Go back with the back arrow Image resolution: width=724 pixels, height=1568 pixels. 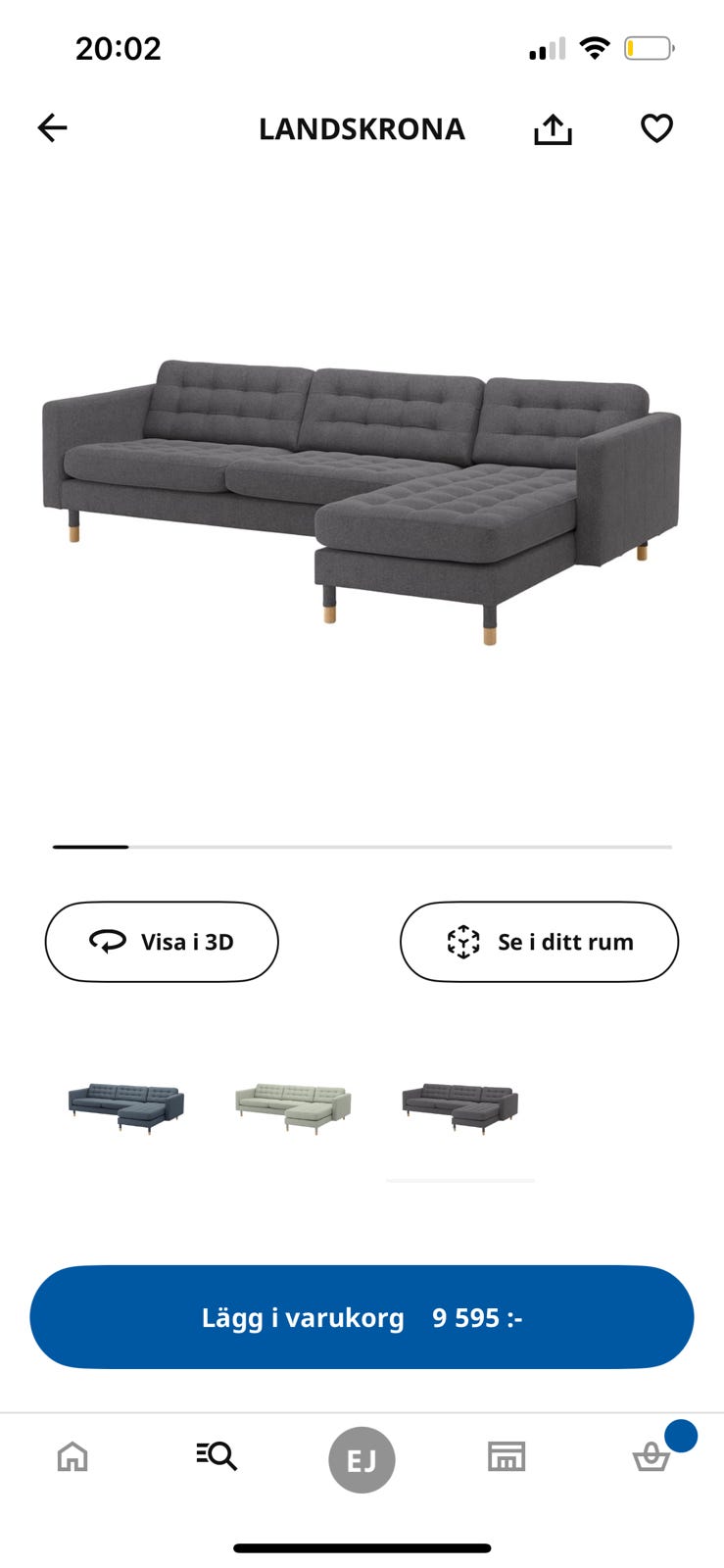(x=52, y=127)
